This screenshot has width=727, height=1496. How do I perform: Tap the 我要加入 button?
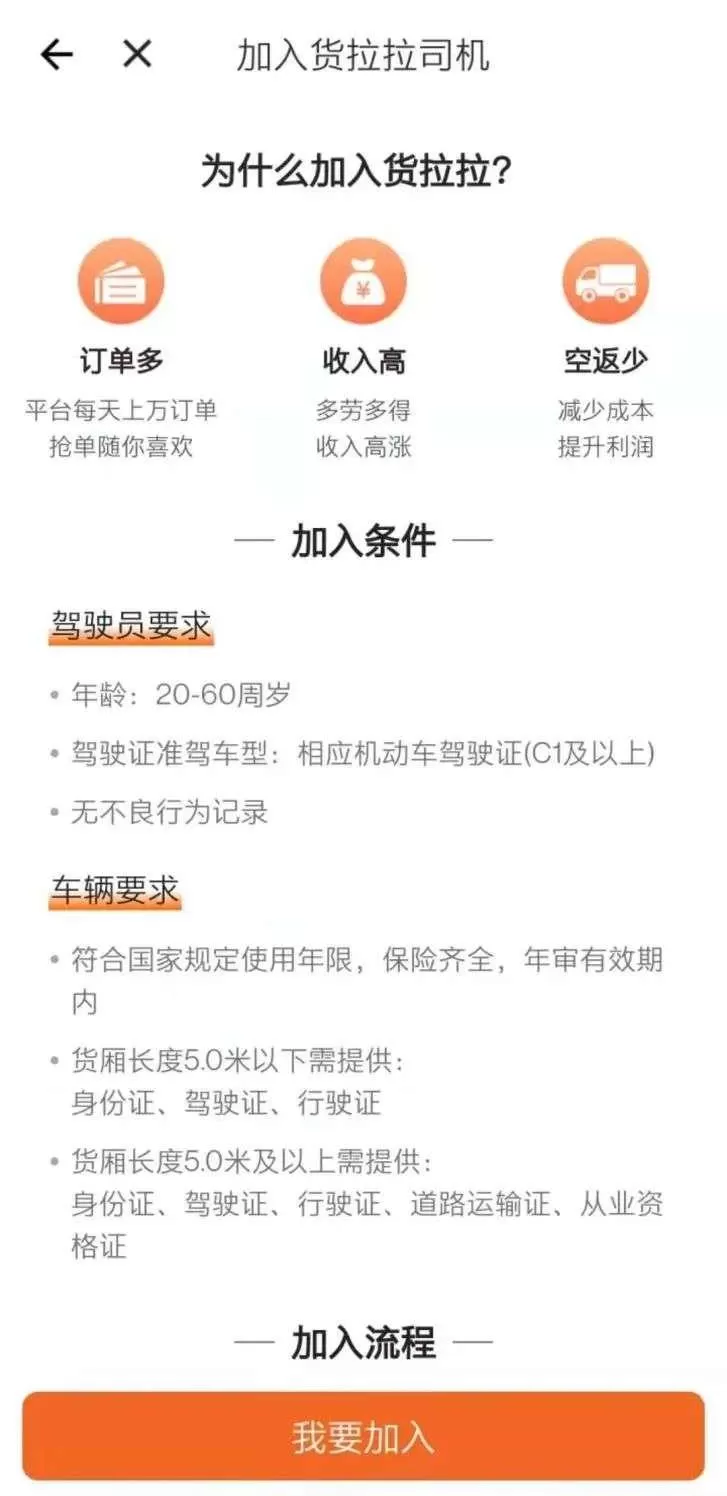pos(363,1436)
